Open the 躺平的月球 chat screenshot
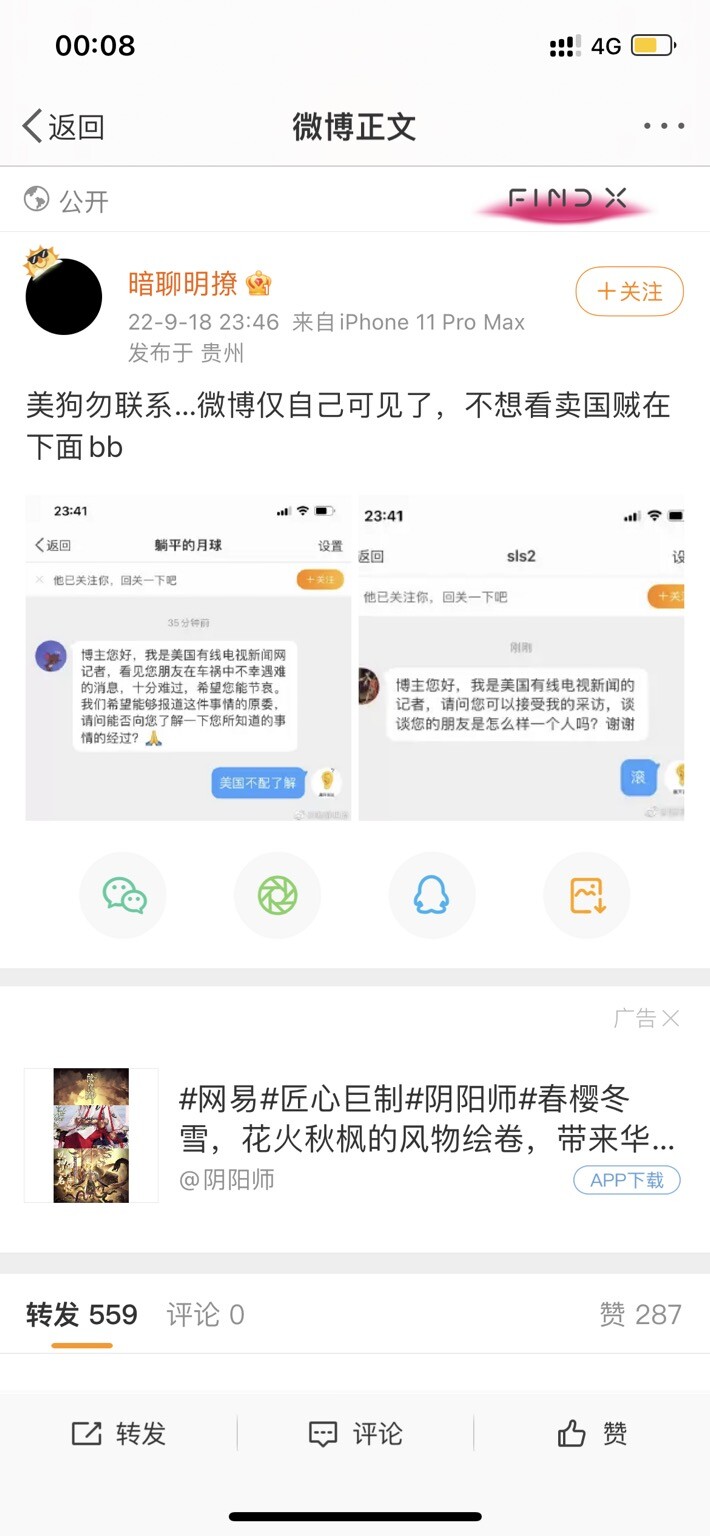Viewport: 710px width, 1536px height. [x=188, y=657]
